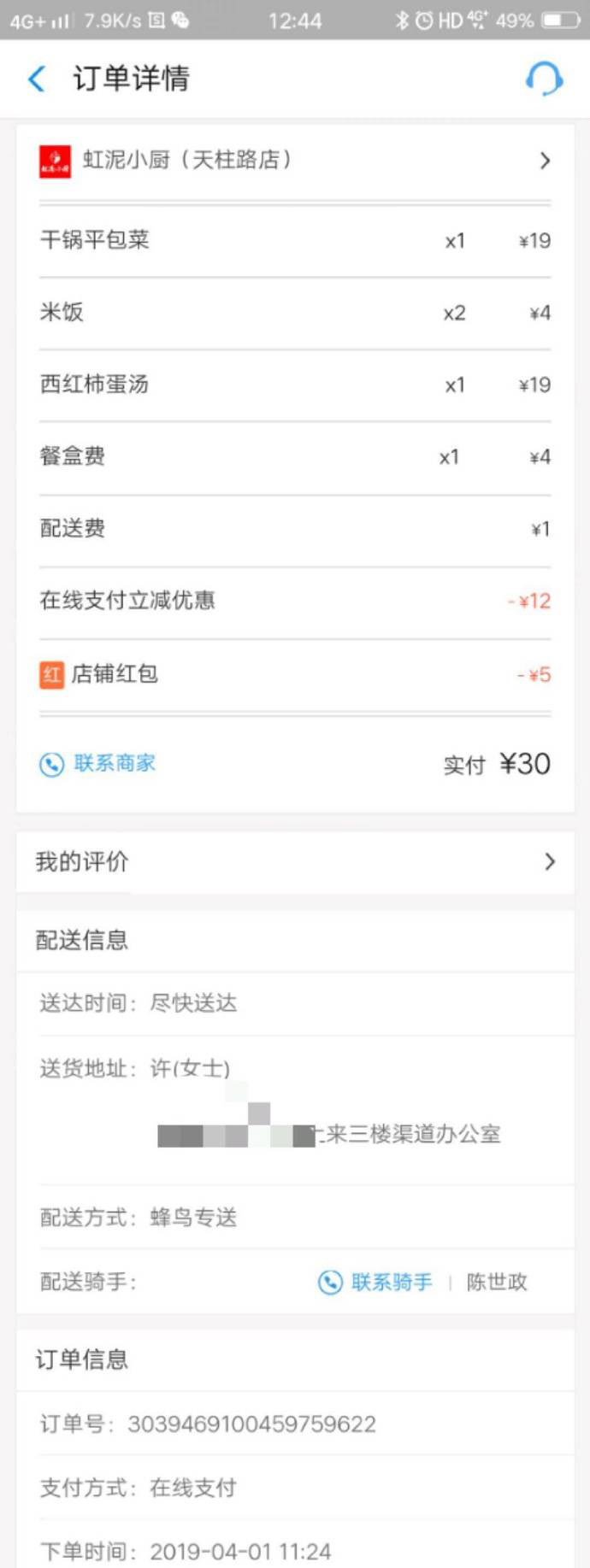
Task: Tap 联系骑手 to call the rider
Action: click(376, 1282)
